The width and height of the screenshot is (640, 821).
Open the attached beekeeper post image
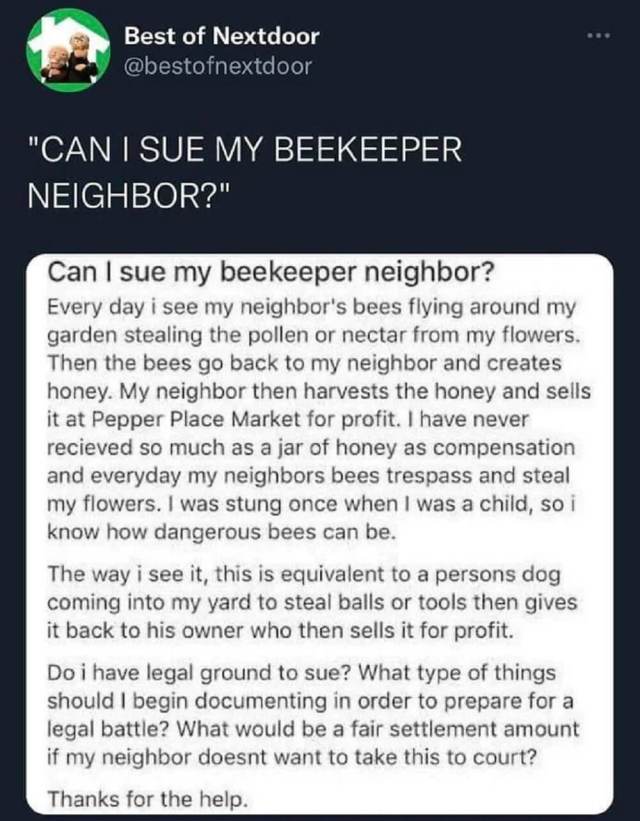(x=328, y=535)
